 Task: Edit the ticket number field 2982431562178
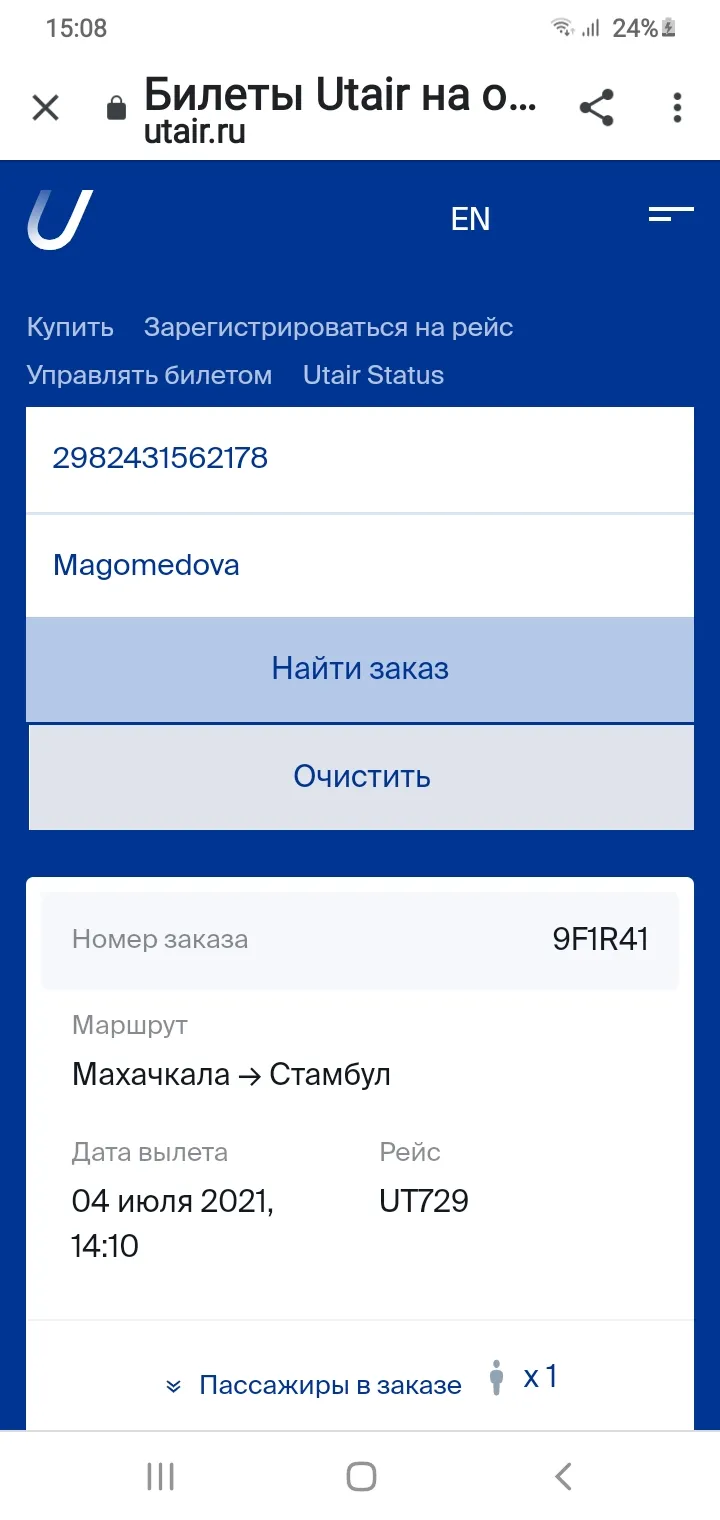360,459
